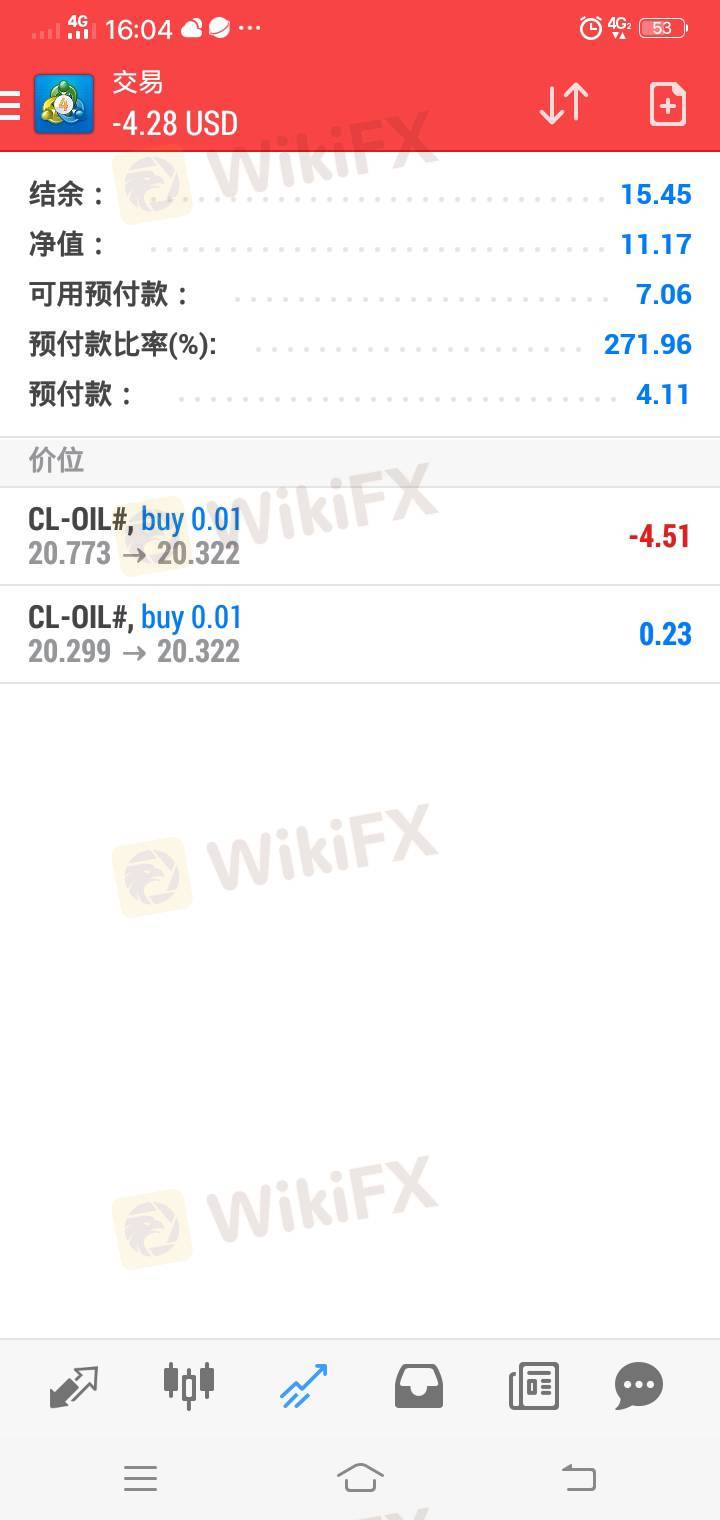Switch to the candlestick Chart tab

(x=189, y=1384)
